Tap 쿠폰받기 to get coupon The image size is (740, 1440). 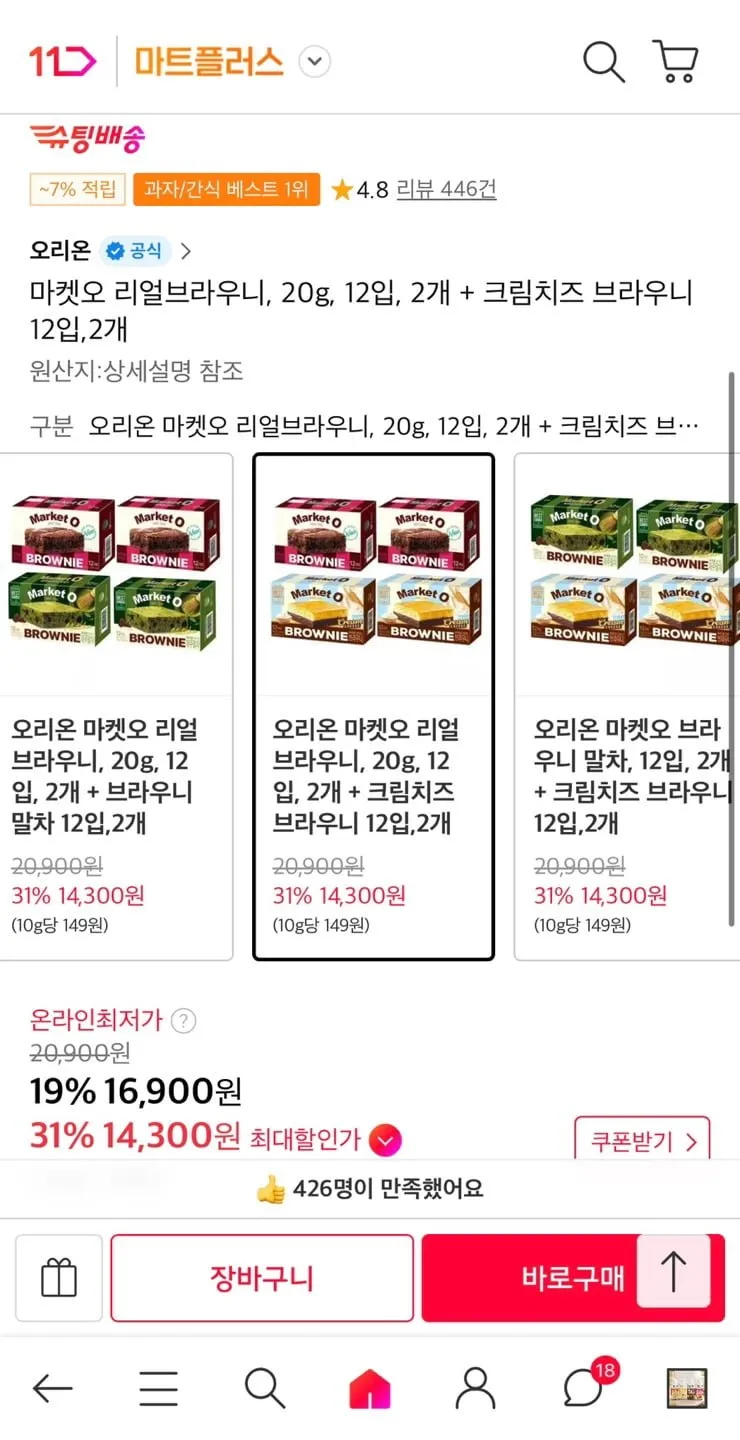(x=642, y=1141)
